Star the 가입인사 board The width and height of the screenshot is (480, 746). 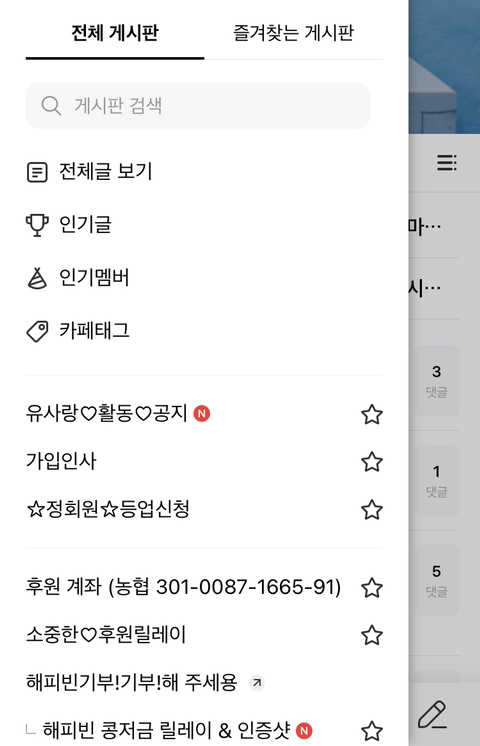(x=372, y=462)
